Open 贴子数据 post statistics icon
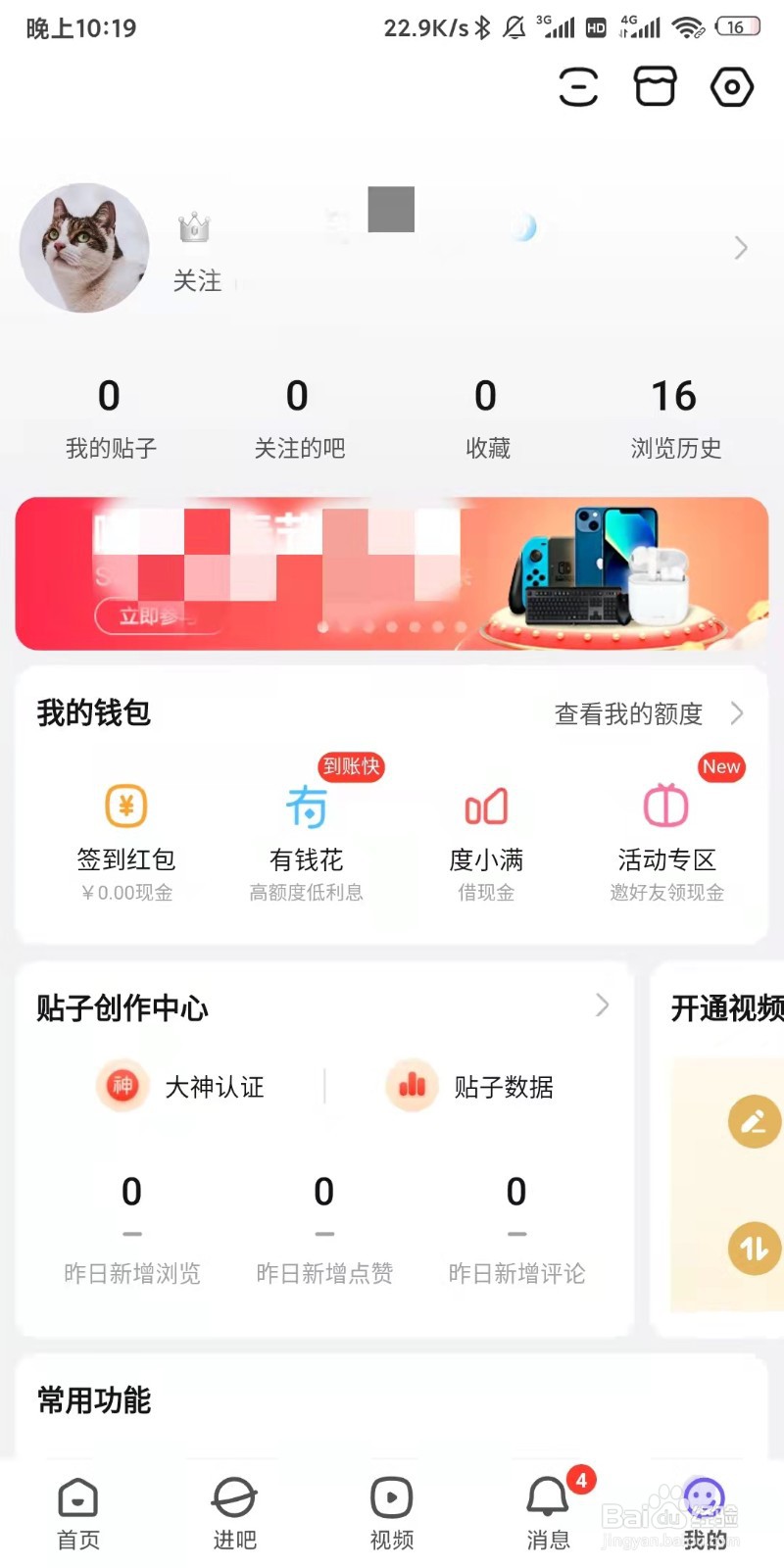The height and width of the screenshot is (1568, 784). coord(411,1087)
